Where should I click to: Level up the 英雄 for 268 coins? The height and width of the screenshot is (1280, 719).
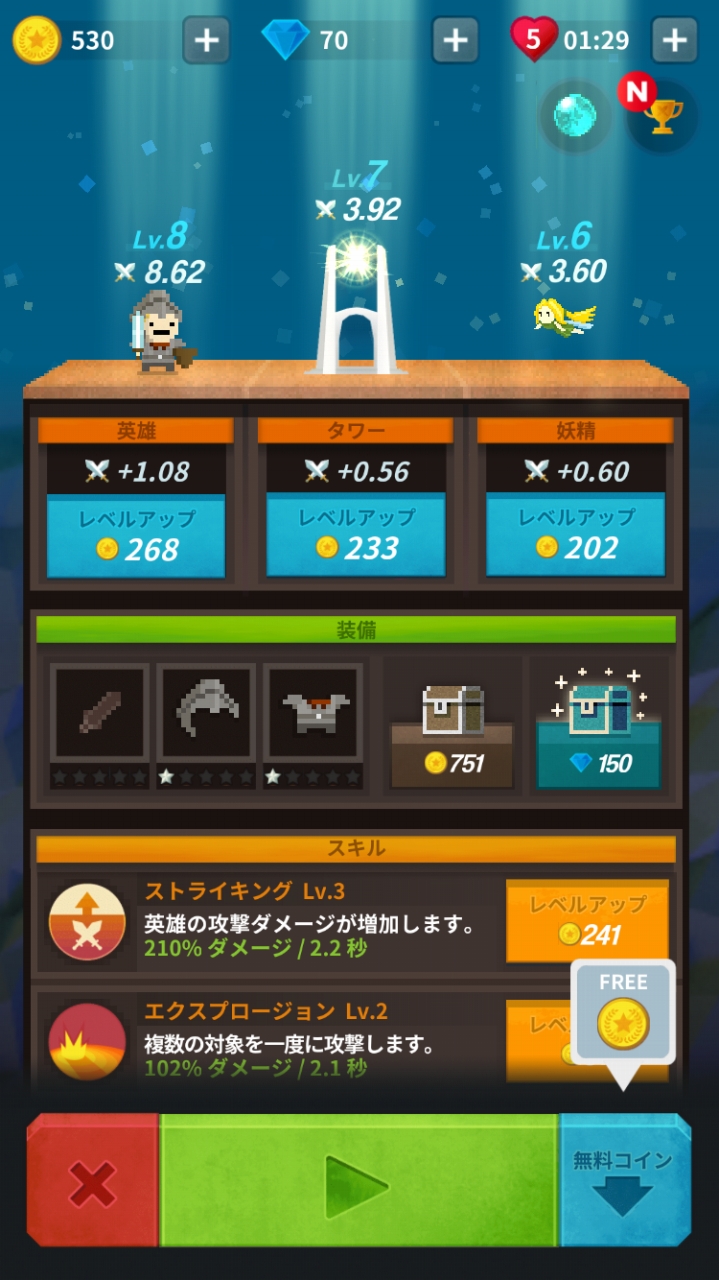136,535
